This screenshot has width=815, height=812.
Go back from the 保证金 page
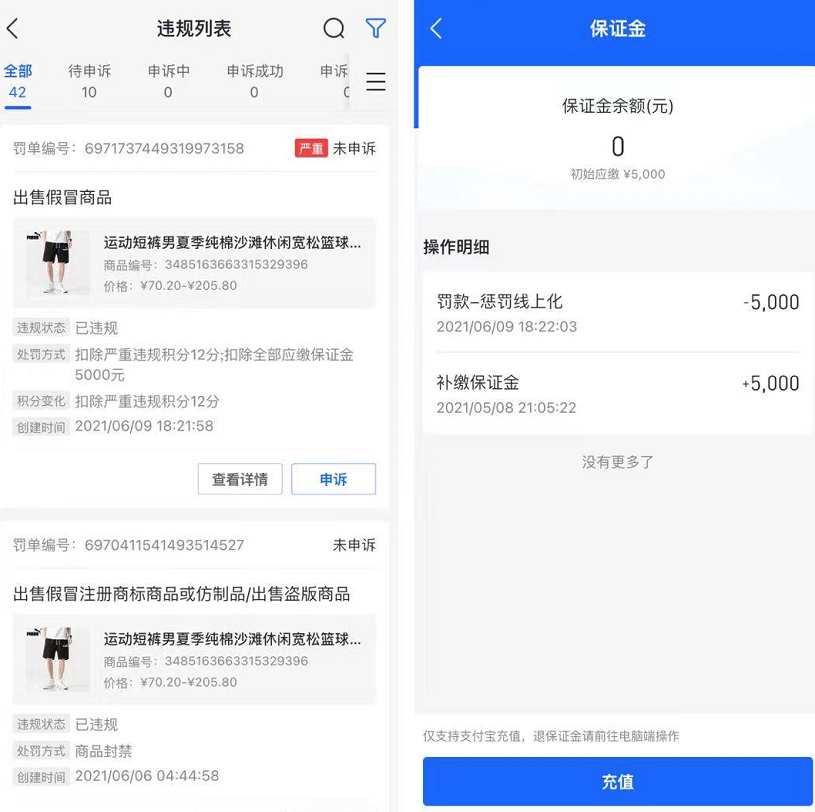click(436, 29)
